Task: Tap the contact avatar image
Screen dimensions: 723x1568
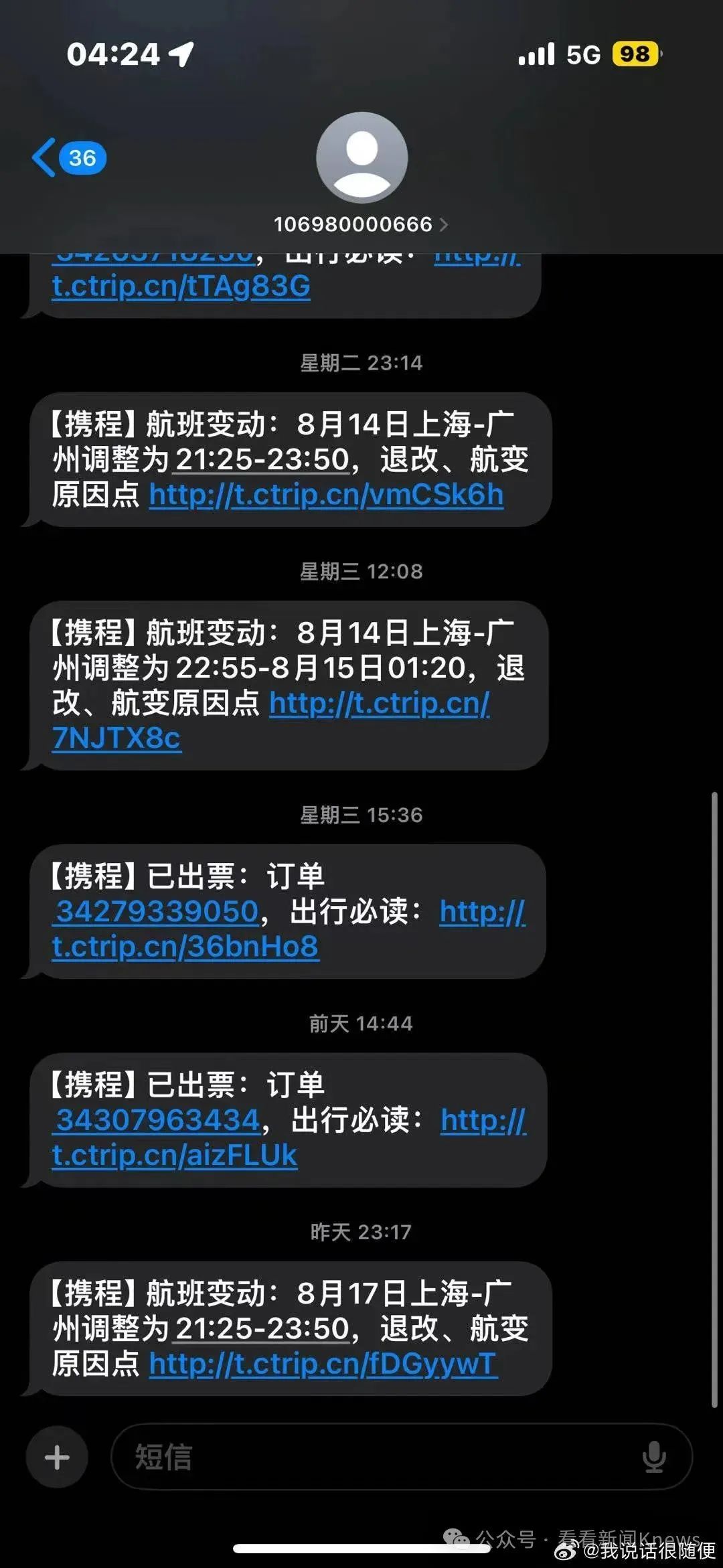Action: point(361,157)
